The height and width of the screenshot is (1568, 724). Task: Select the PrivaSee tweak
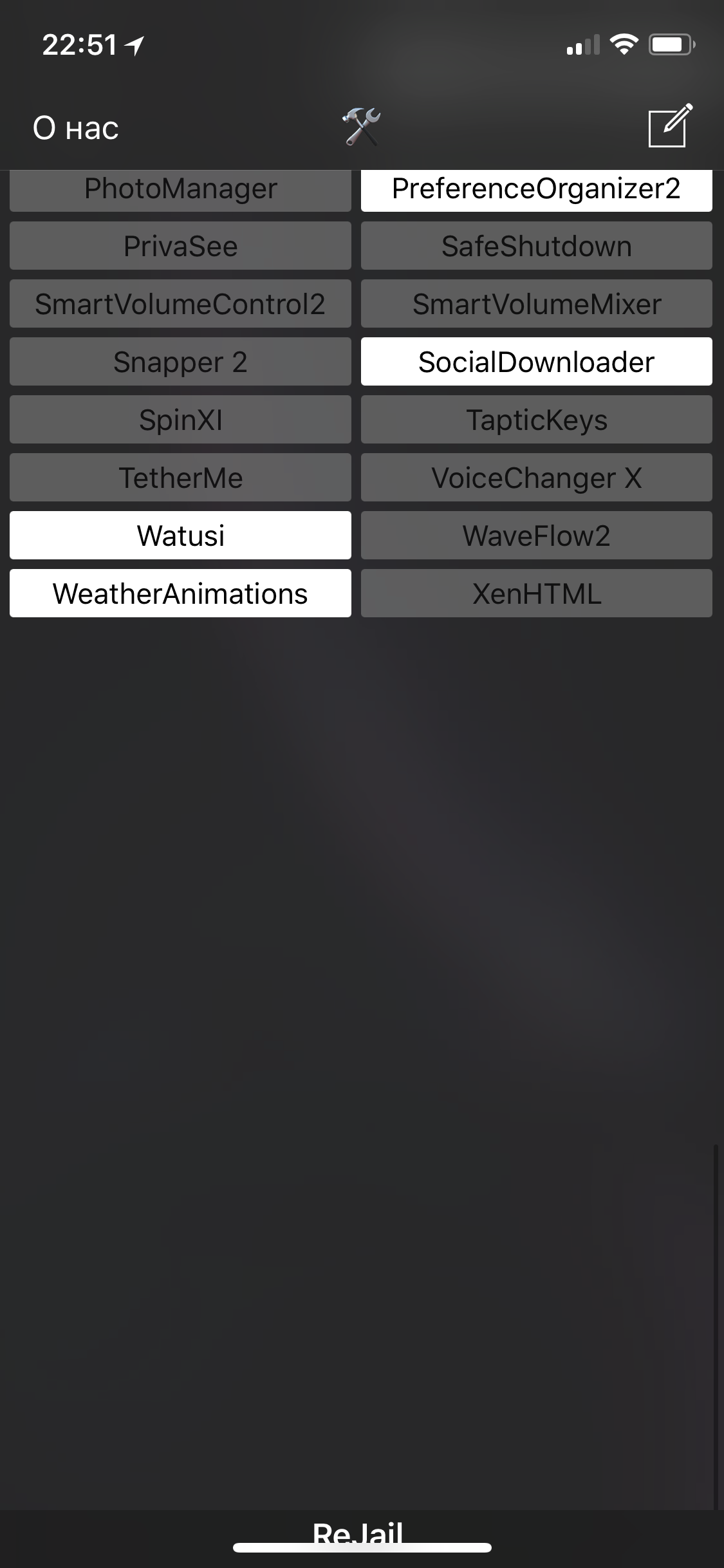(x=180, y=246)
